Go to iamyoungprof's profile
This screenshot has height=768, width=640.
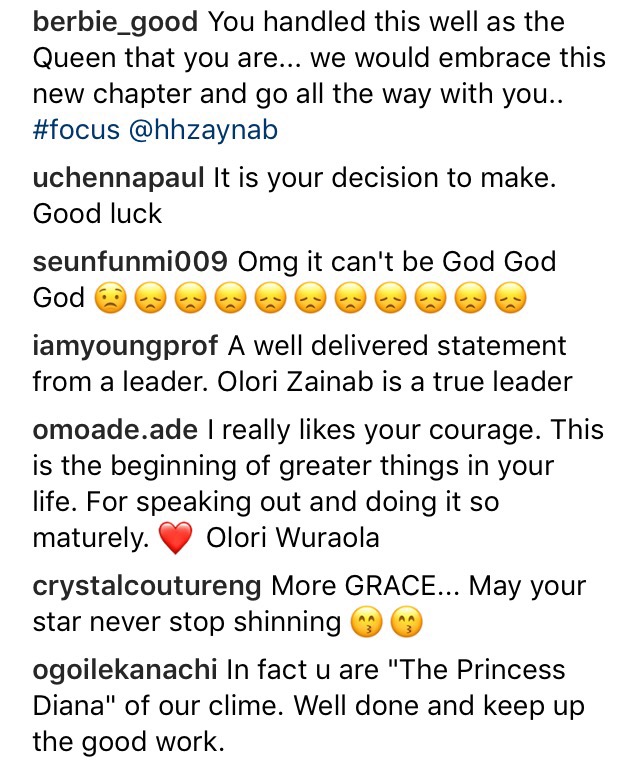(x=124, y=346)
